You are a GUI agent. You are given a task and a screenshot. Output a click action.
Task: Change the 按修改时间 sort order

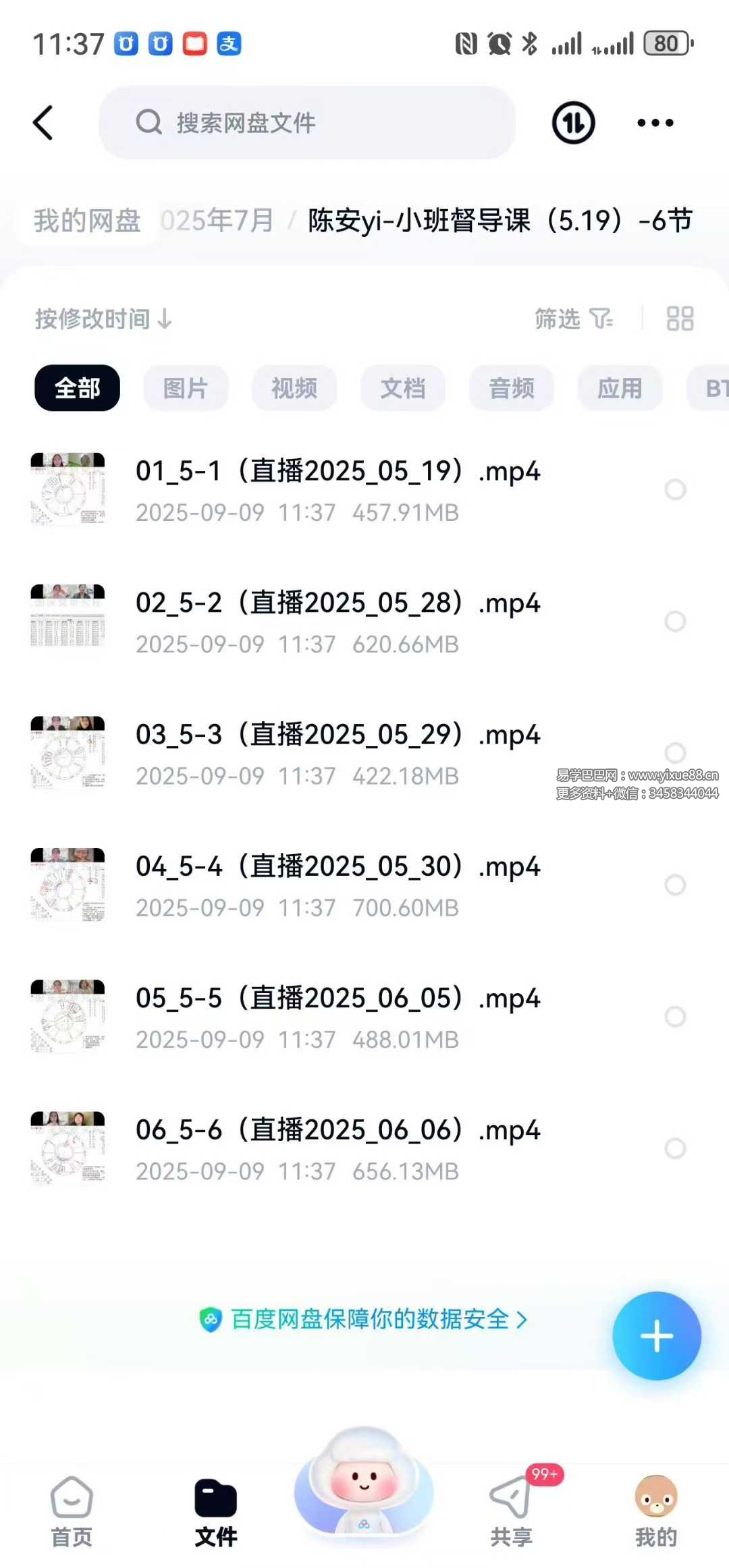click(x=103, y=318)
